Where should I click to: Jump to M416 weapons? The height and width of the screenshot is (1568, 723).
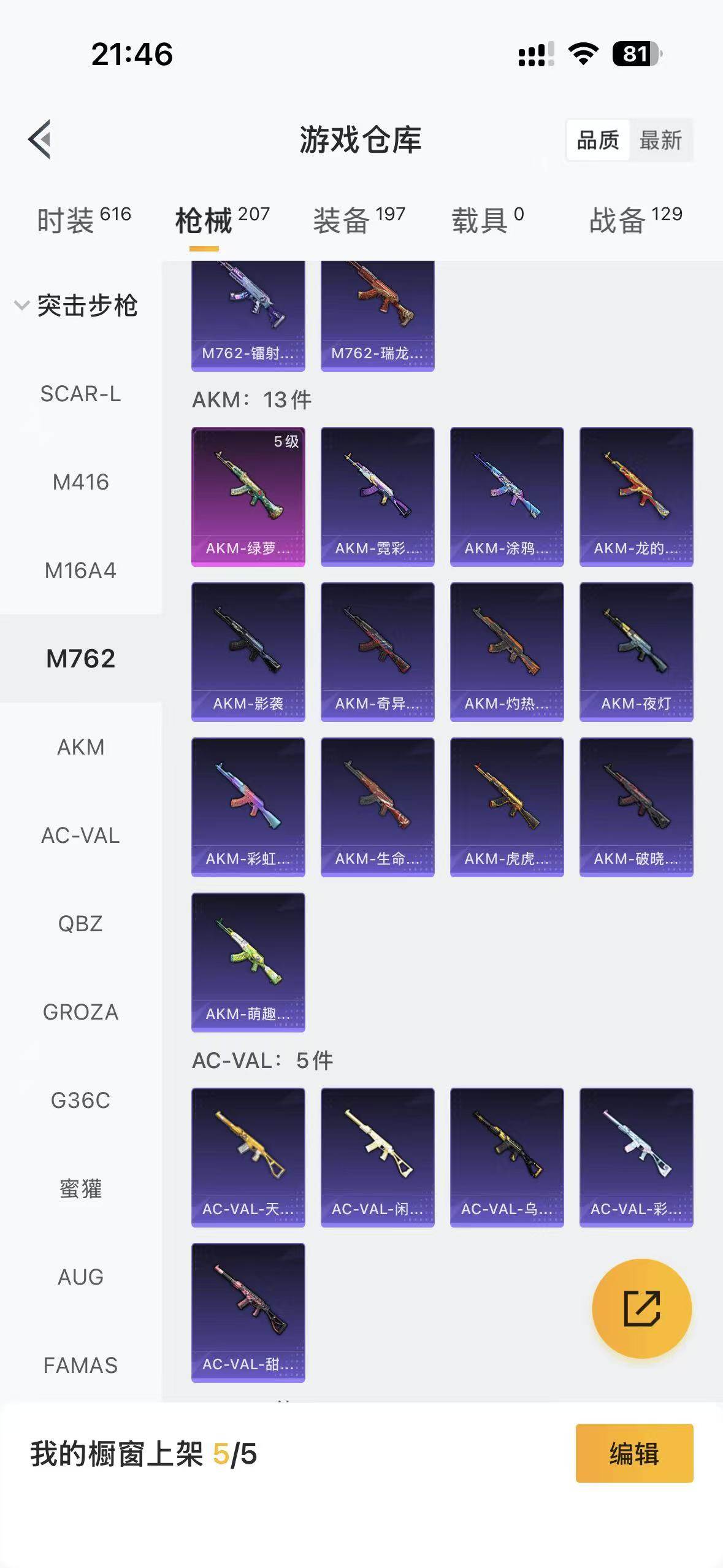[x=80, y=482]
